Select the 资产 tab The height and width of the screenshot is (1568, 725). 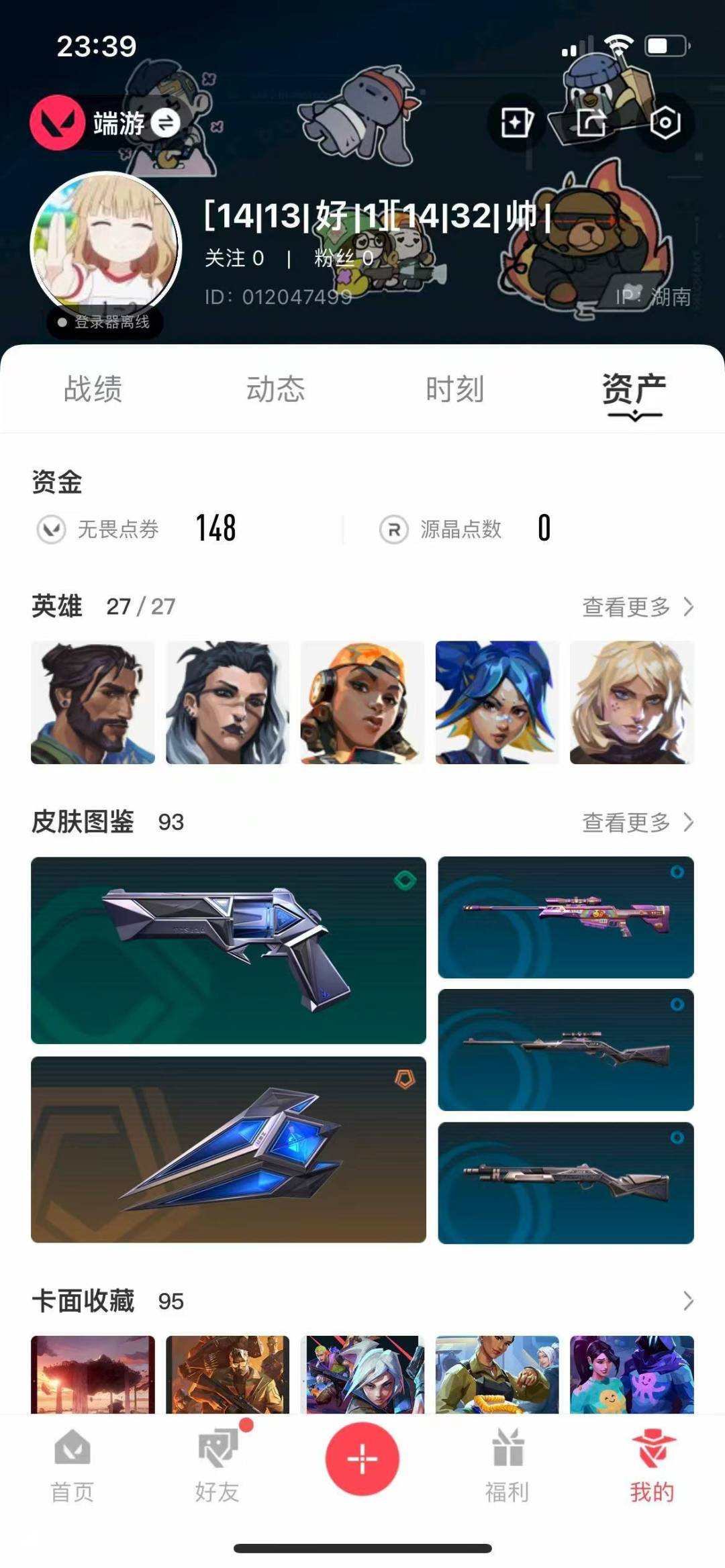(x=634, y=389)
